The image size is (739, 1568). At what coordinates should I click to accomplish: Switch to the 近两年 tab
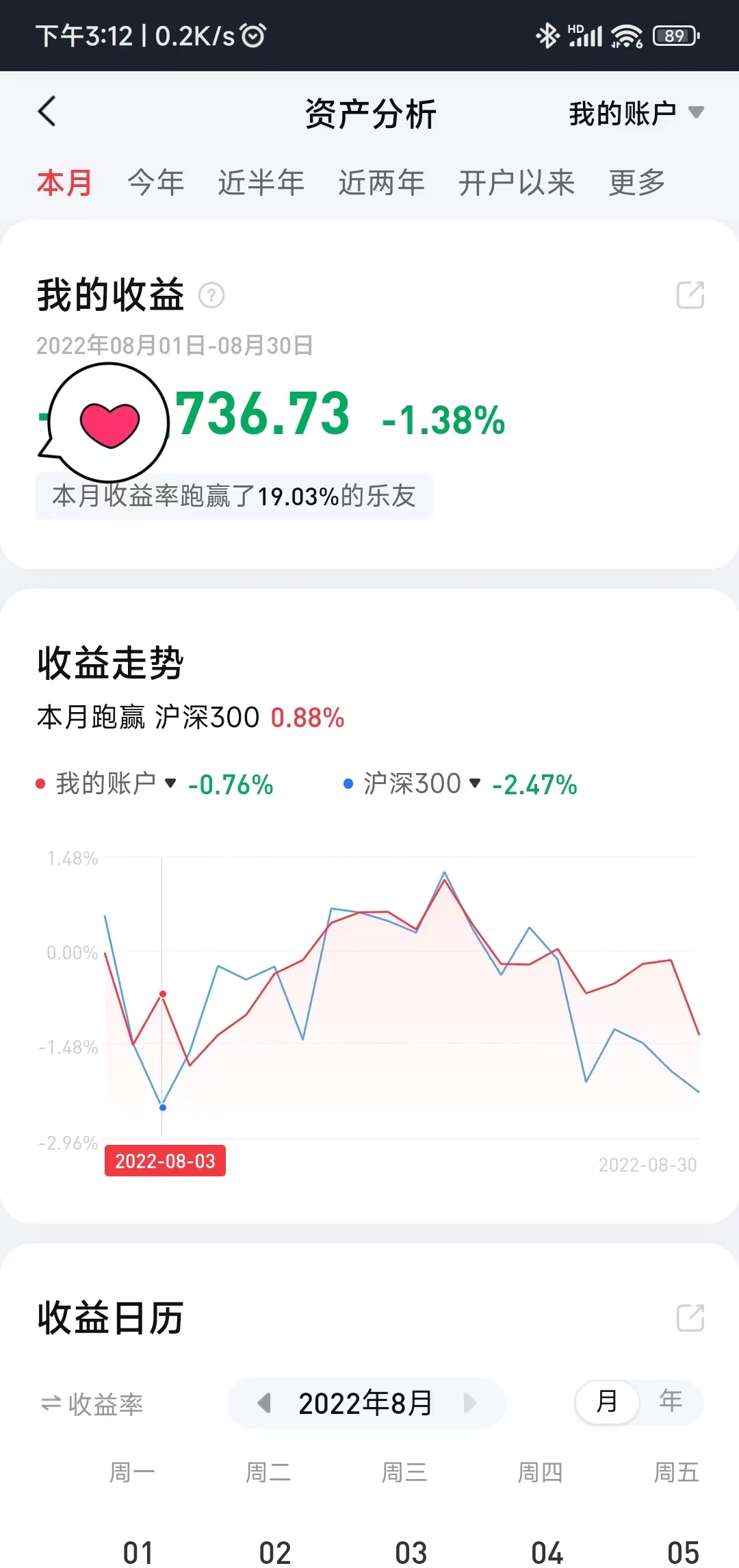click(x=381, y=183)
